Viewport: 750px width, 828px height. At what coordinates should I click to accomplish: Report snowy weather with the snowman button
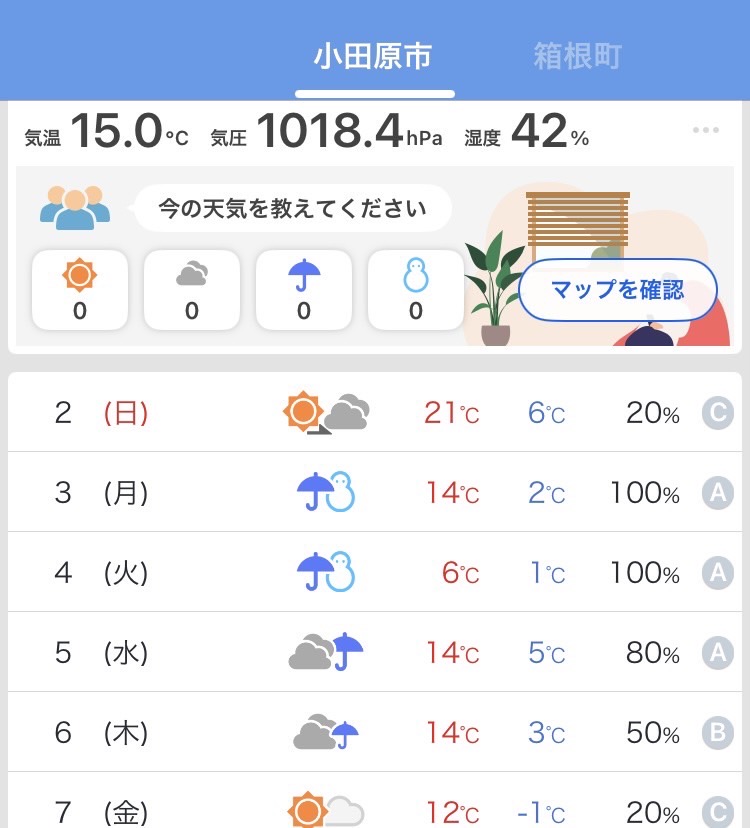point(416,289)
